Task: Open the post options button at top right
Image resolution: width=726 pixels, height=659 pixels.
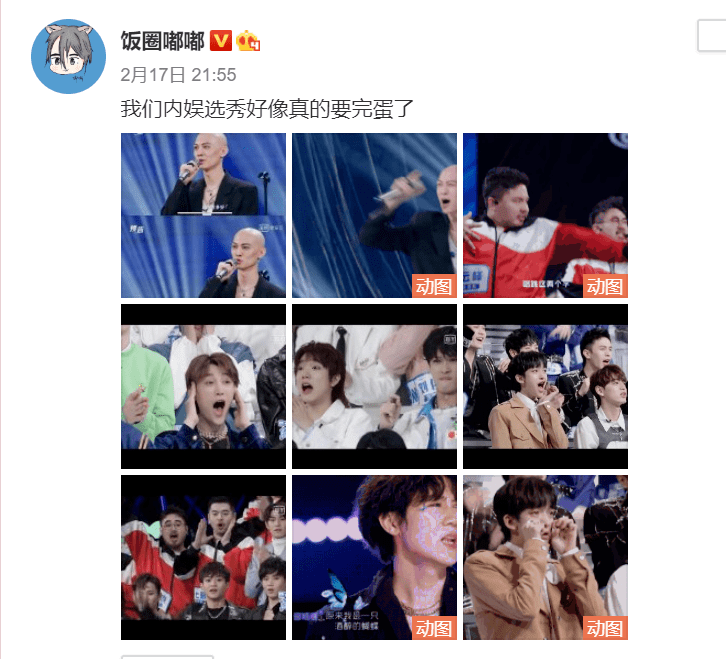Action: click(x=711, y=36)
